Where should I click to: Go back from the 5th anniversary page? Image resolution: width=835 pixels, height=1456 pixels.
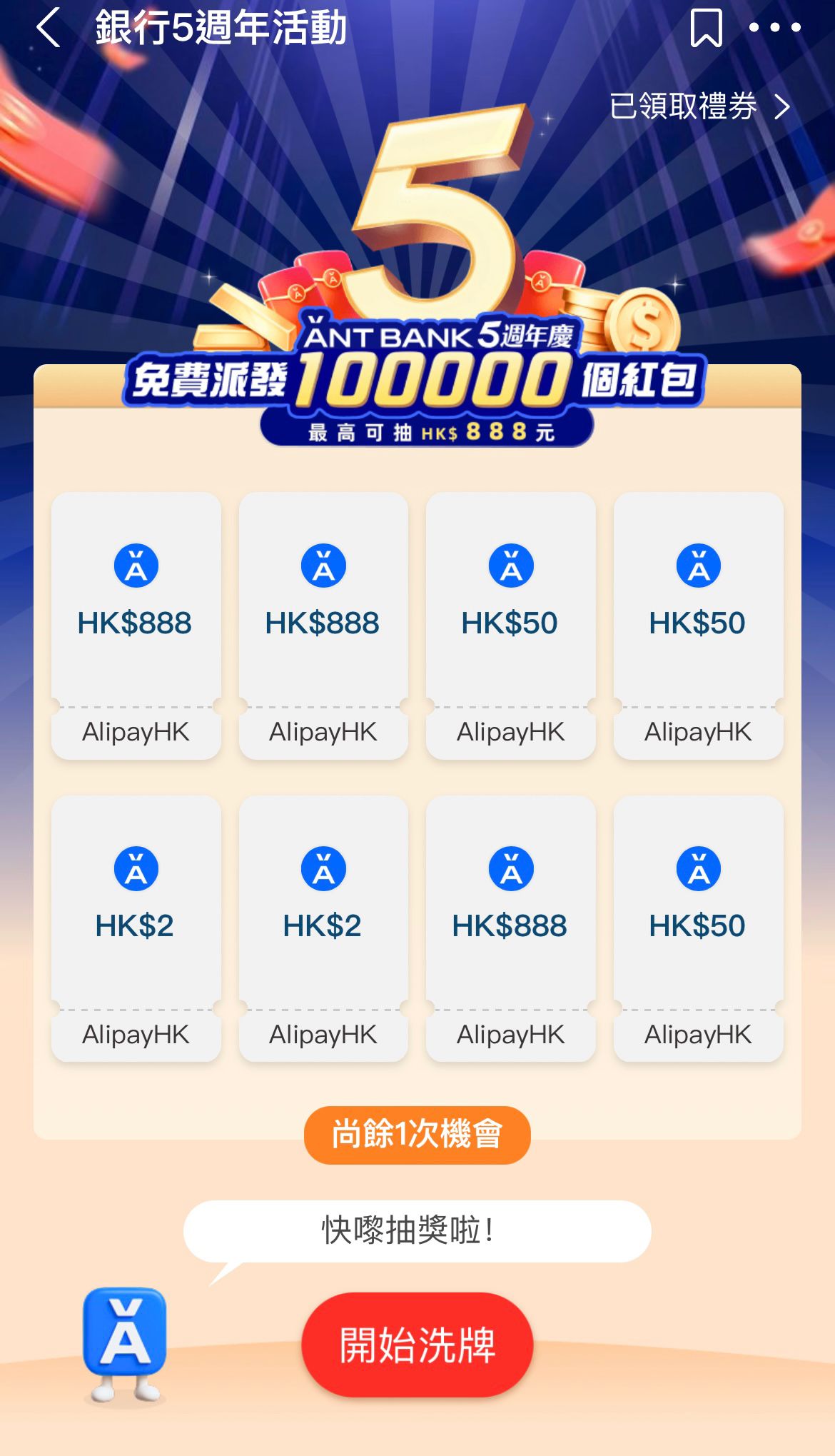(49, 29)
